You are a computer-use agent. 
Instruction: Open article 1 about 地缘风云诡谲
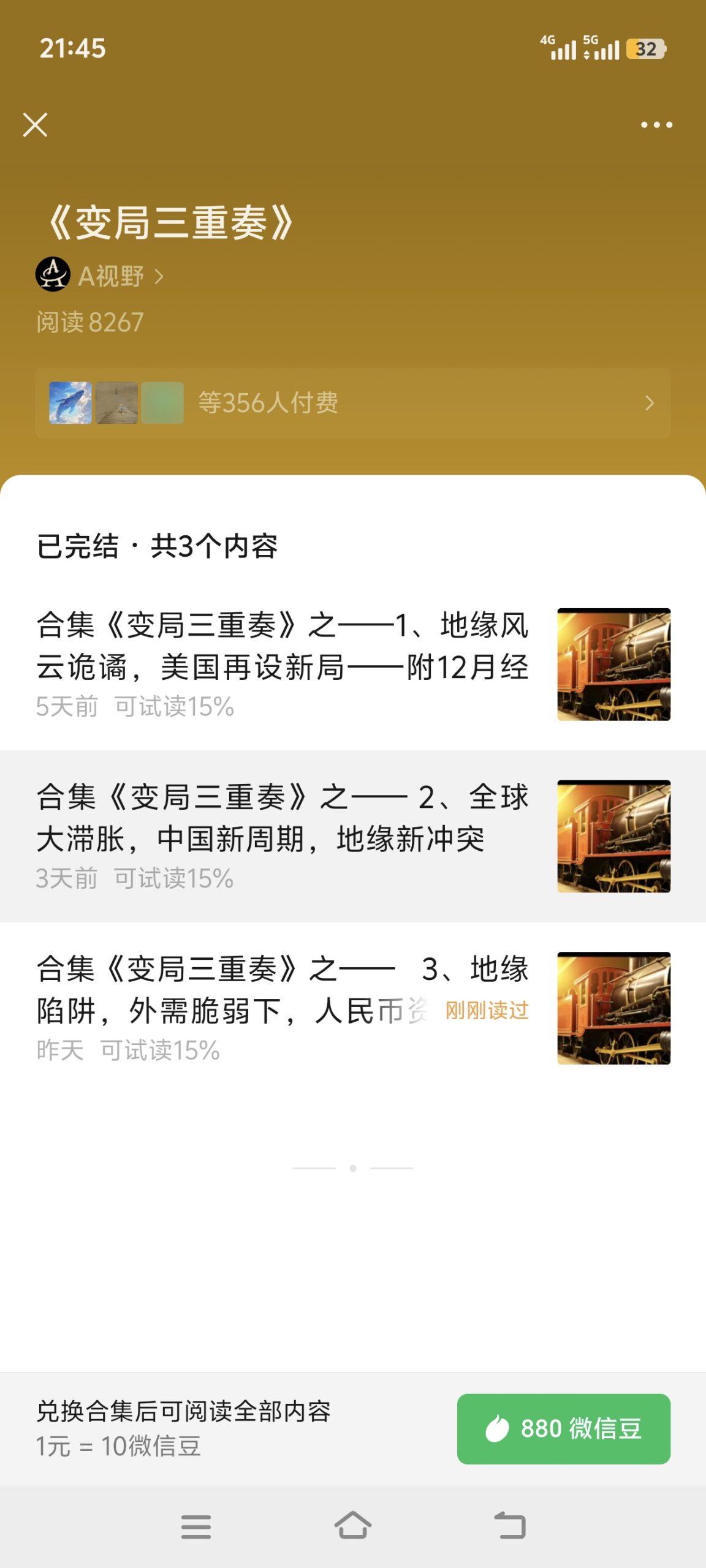click(x=282, y=665)
